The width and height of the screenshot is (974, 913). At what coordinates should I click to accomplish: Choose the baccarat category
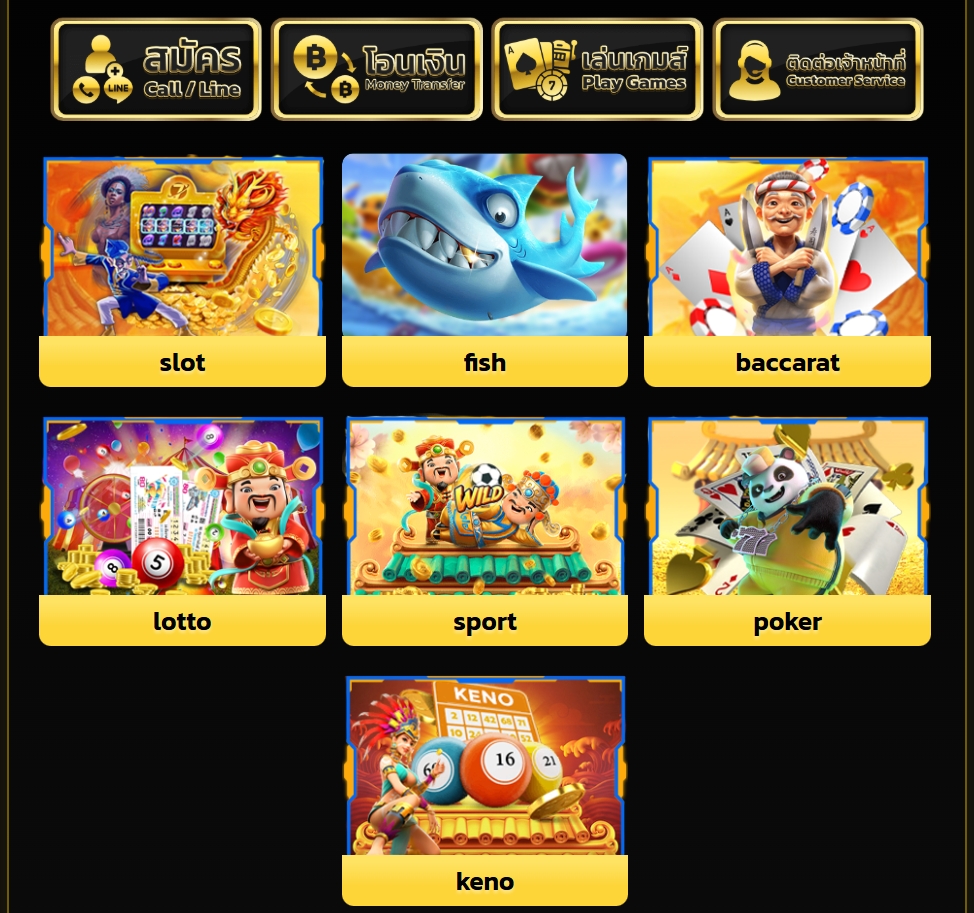click(x=787, y=270)
